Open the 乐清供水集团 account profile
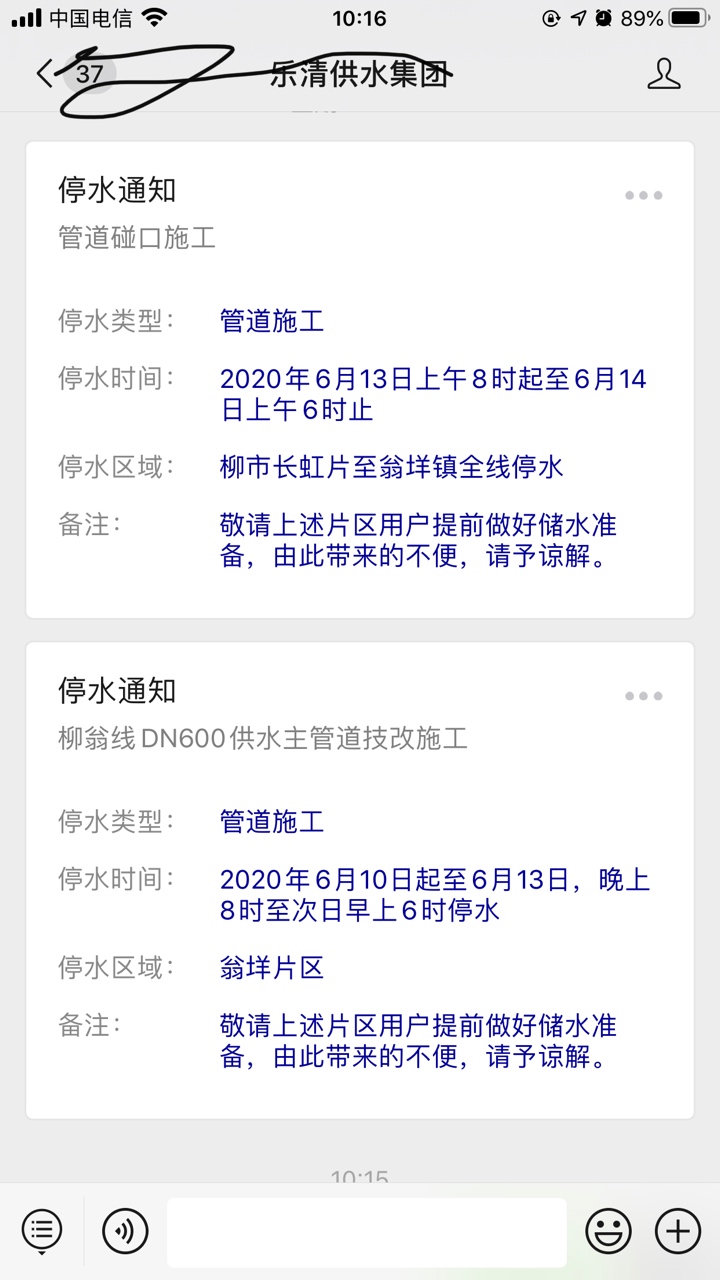Image resolution: width=720 pixels, height=1280 pixels. 664,74
